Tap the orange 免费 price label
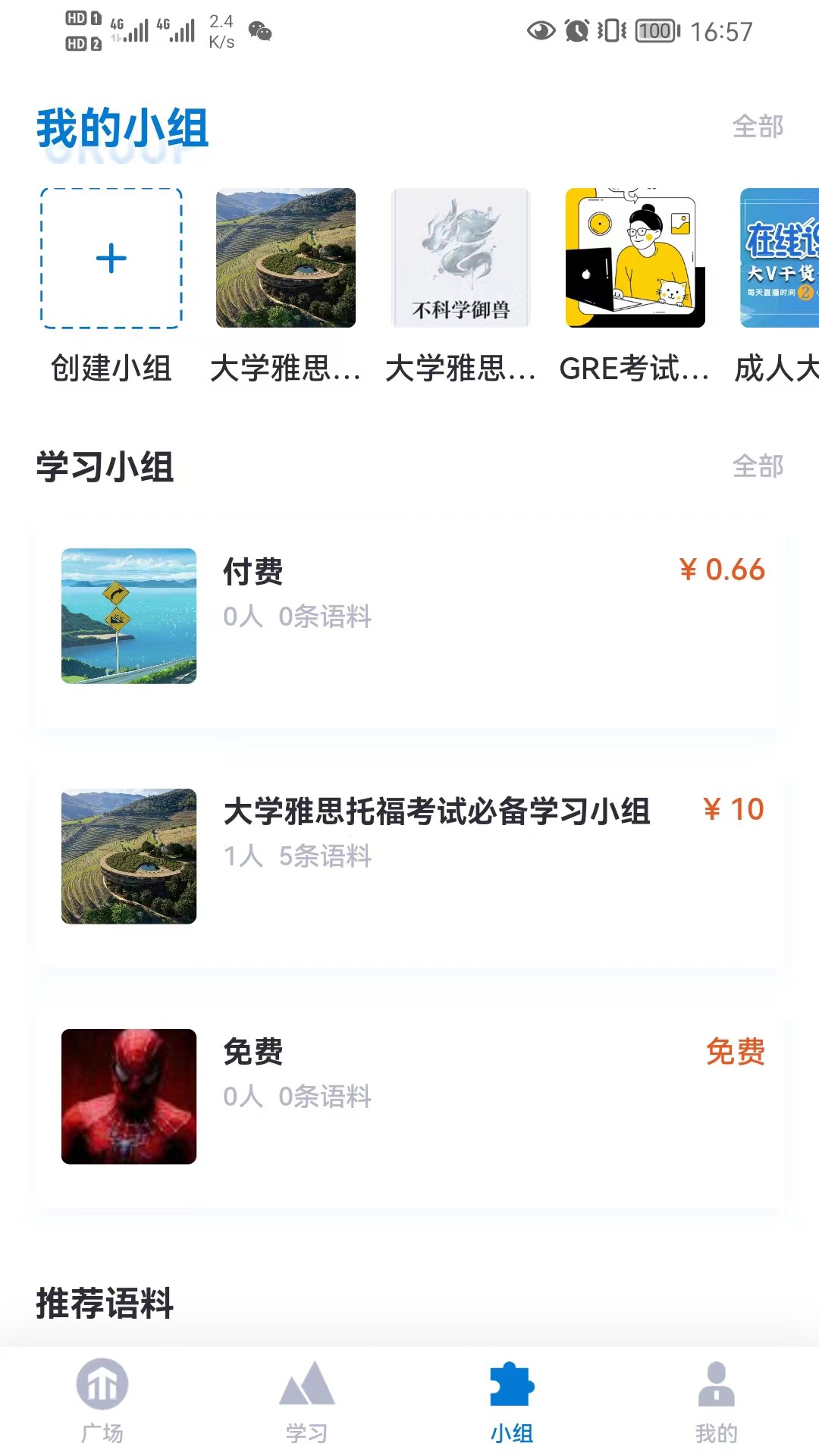Viewport: 819px width, 1456px height. 737,1052
